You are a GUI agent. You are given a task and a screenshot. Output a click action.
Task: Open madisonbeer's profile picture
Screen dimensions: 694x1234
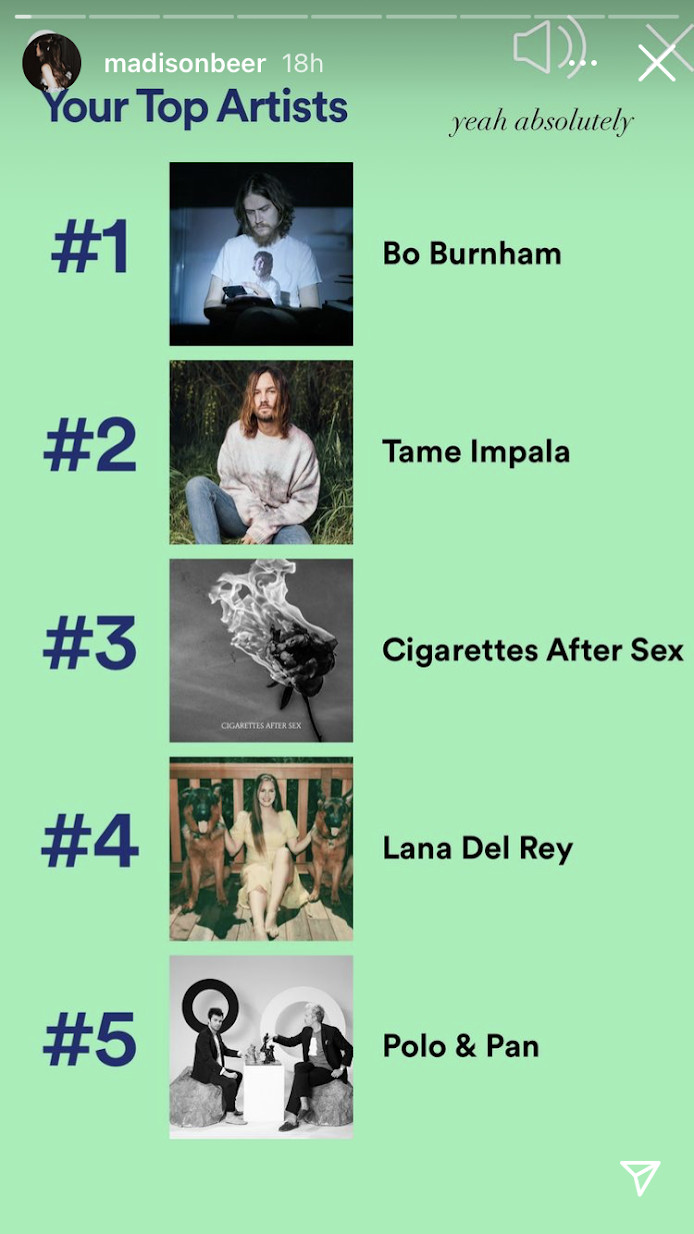pos(51,63)
